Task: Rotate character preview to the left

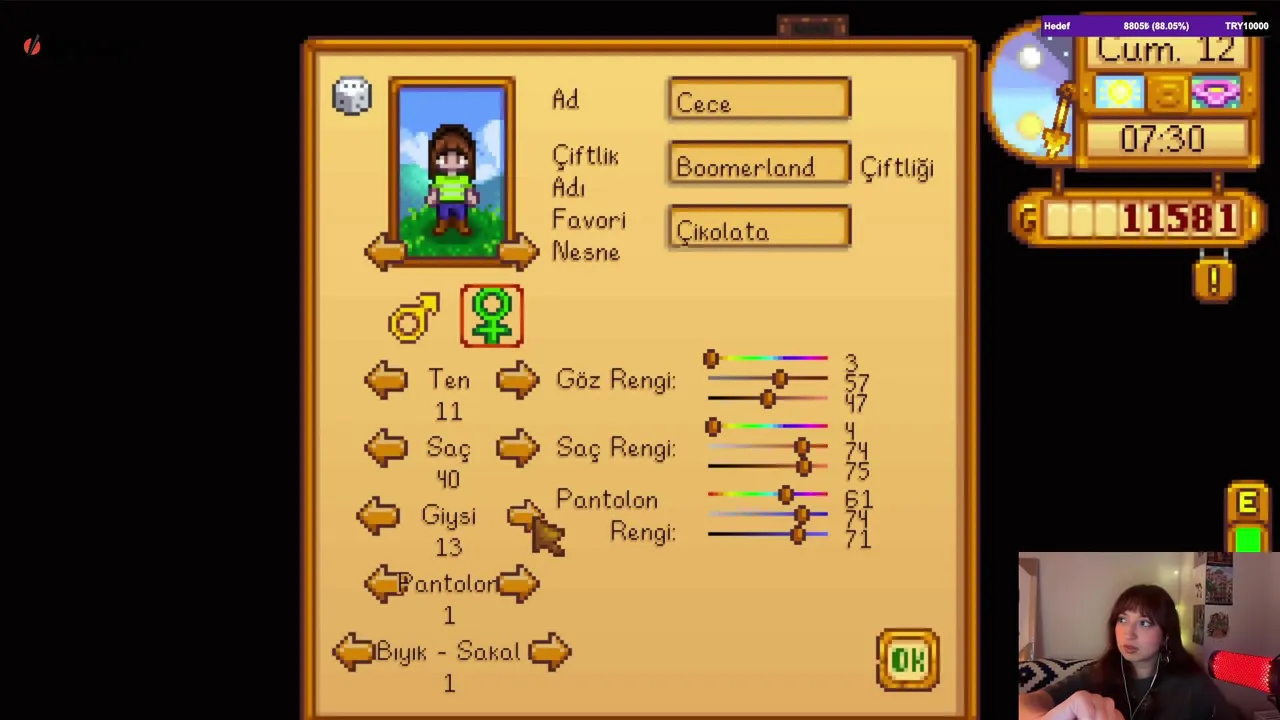Action: click(385, 252)
